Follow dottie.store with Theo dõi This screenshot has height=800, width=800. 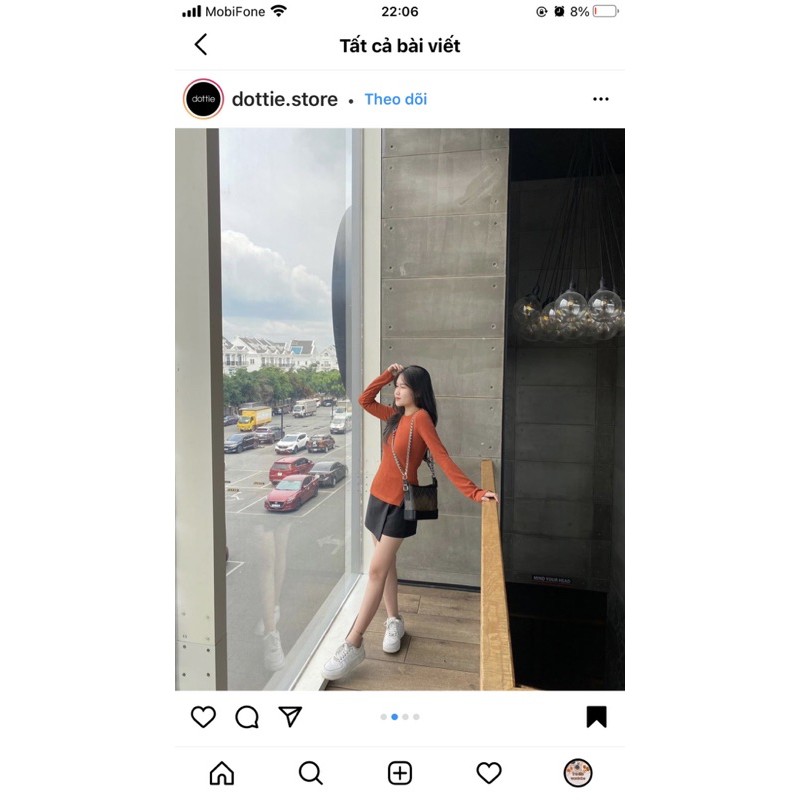point(395,99)
